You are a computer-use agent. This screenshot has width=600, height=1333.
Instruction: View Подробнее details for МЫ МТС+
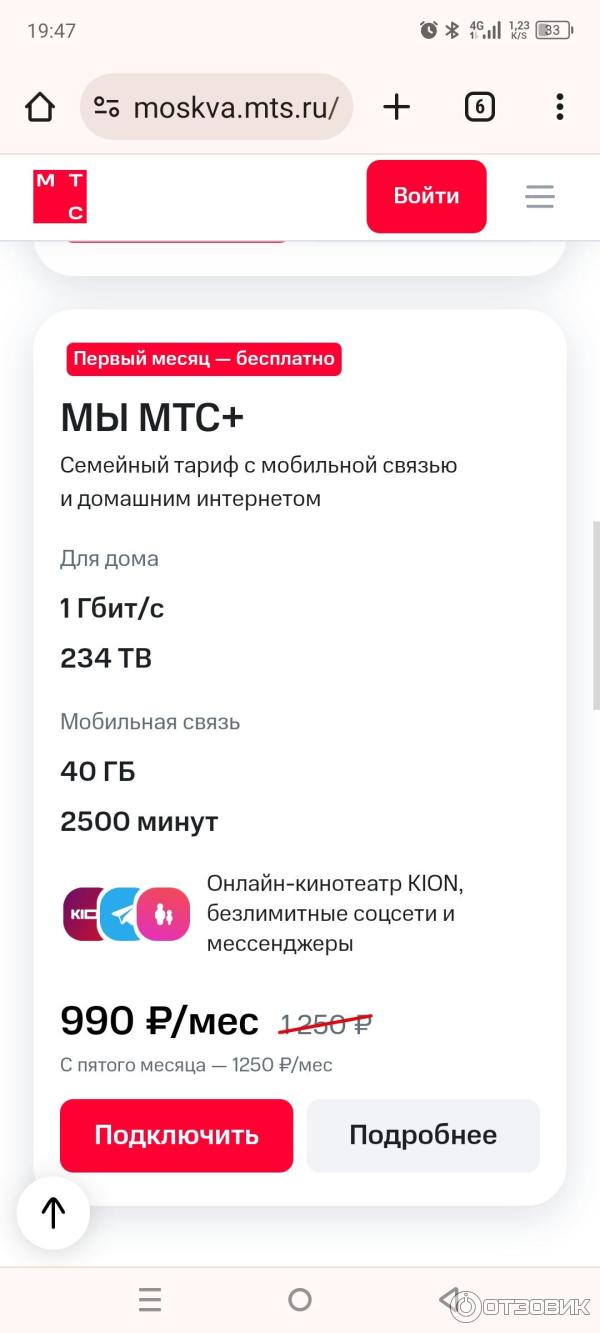pyautogui.click(x=423, y=1135)
